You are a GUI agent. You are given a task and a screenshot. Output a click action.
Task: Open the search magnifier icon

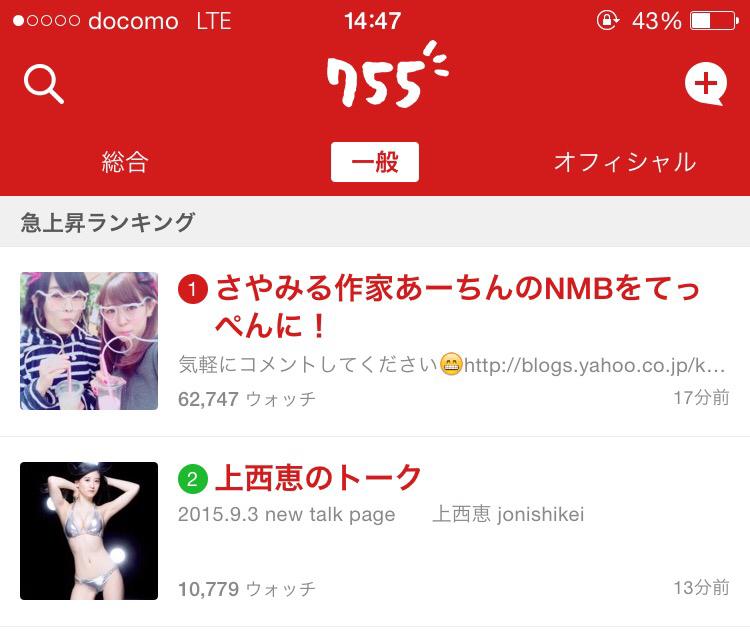click(x=43, y=84)
